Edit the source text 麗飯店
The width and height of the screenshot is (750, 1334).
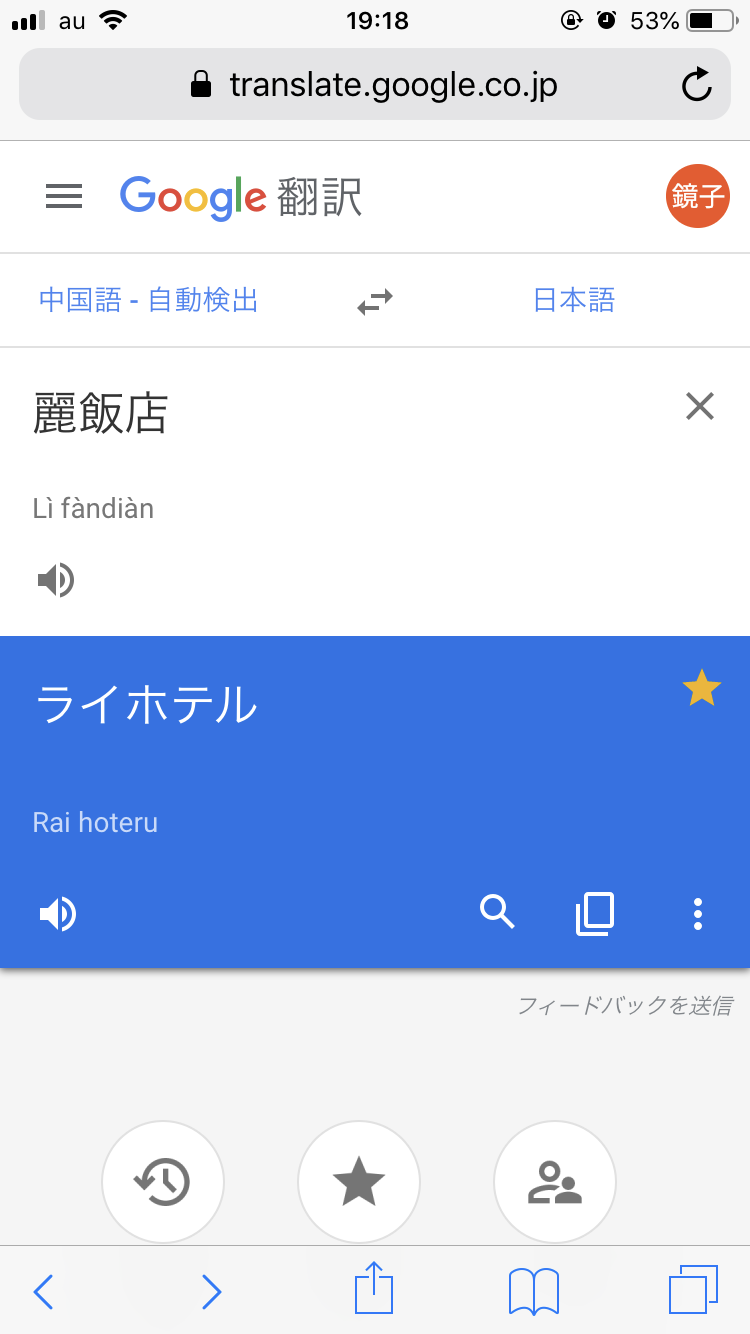click(100, 413)
